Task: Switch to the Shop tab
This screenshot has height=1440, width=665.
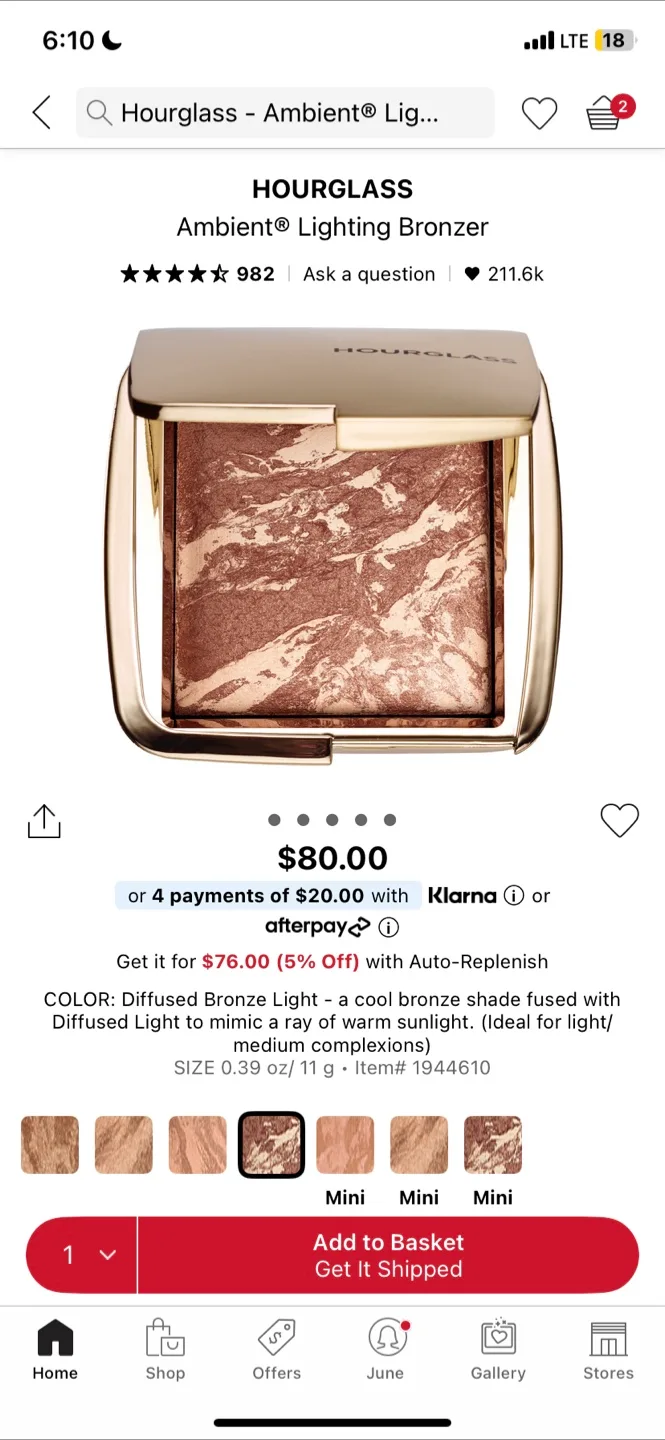Action: coord(165,1349)
